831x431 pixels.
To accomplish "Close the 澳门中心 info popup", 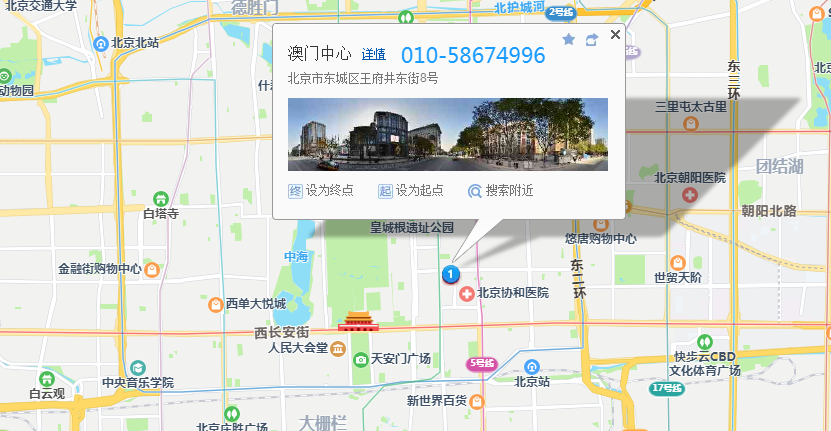I will (x=615, y=34).
